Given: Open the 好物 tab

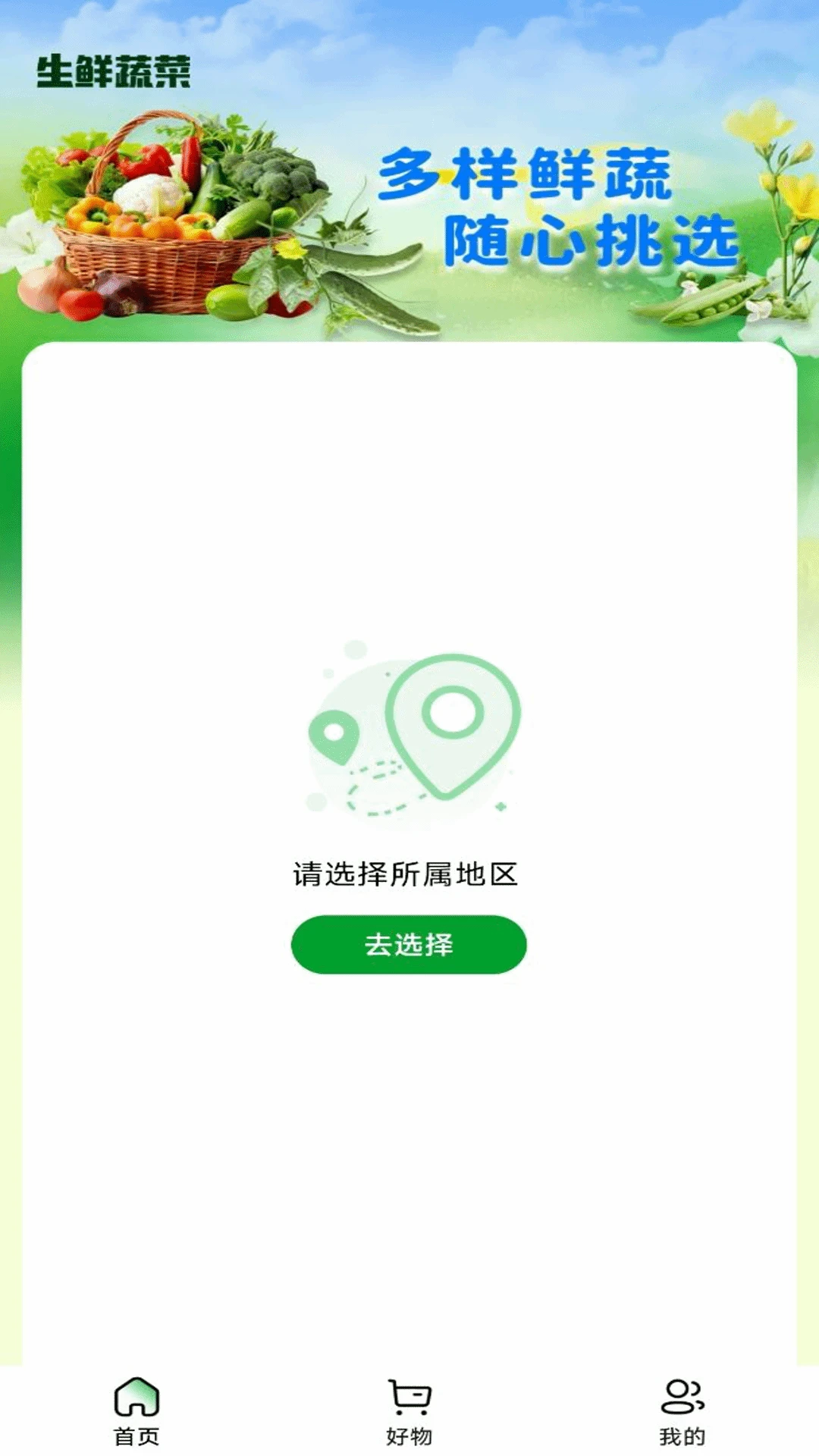Looking at the screenshot, I should click(409, 1411).
